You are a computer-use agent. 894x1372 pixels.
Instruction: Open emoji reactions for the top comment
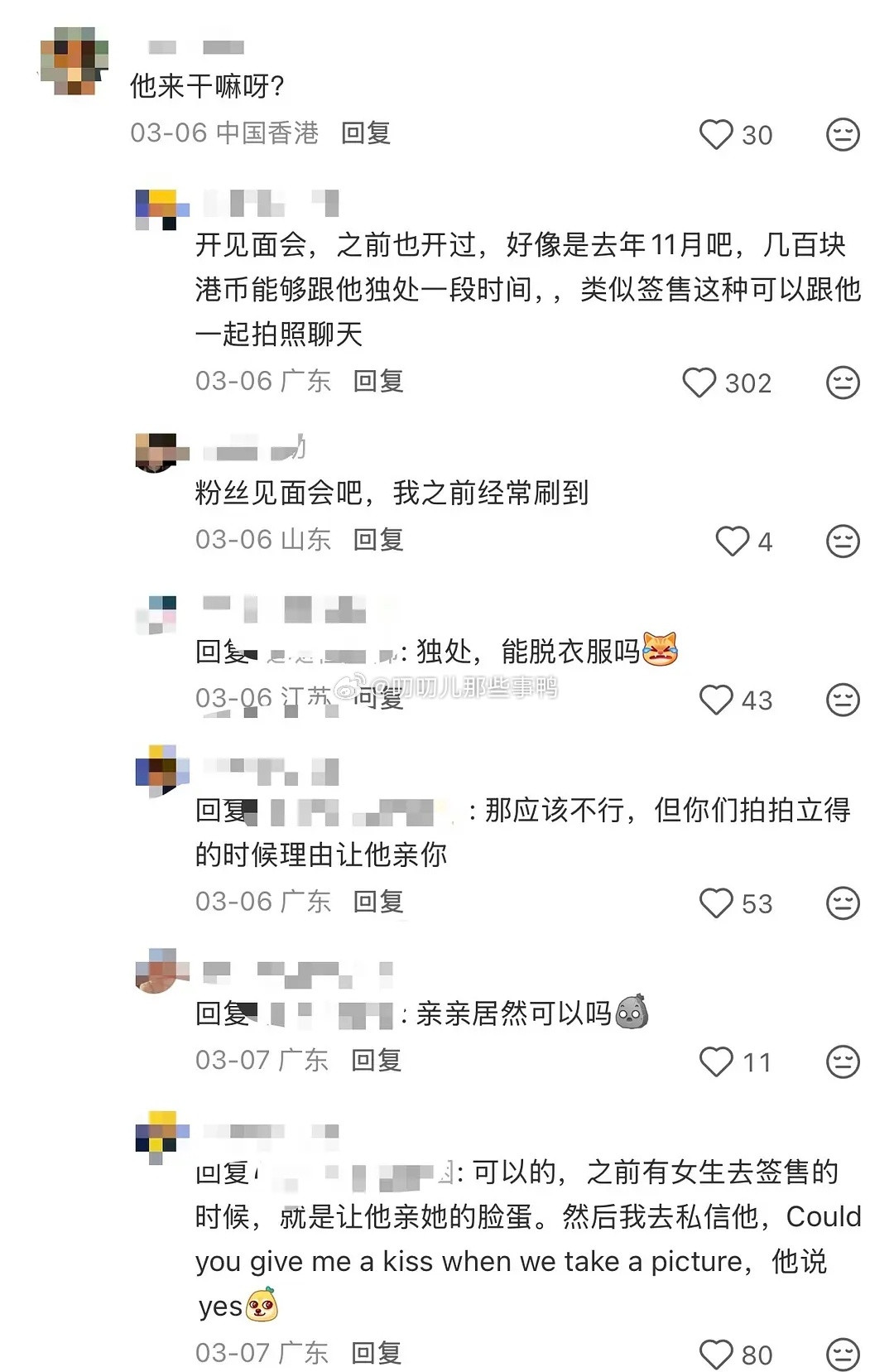(x=842, y=135)
